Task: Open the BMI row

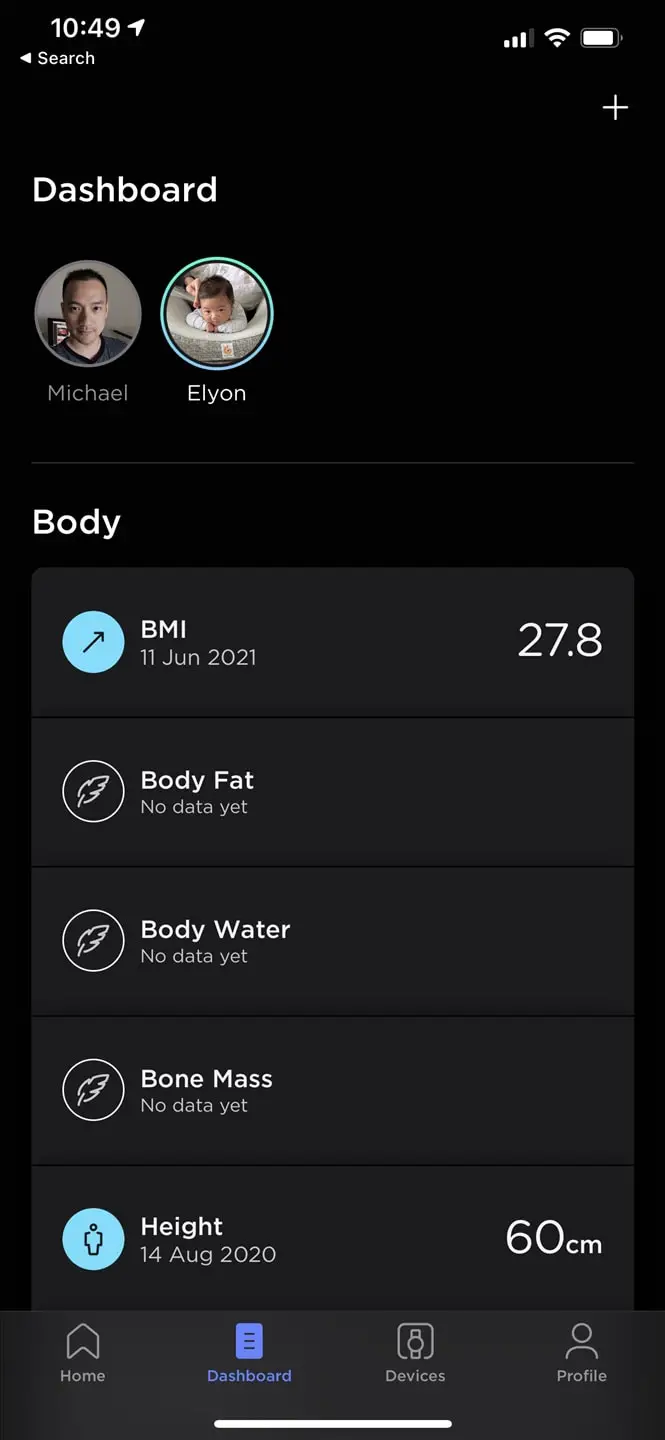Action: pos(333,642)
